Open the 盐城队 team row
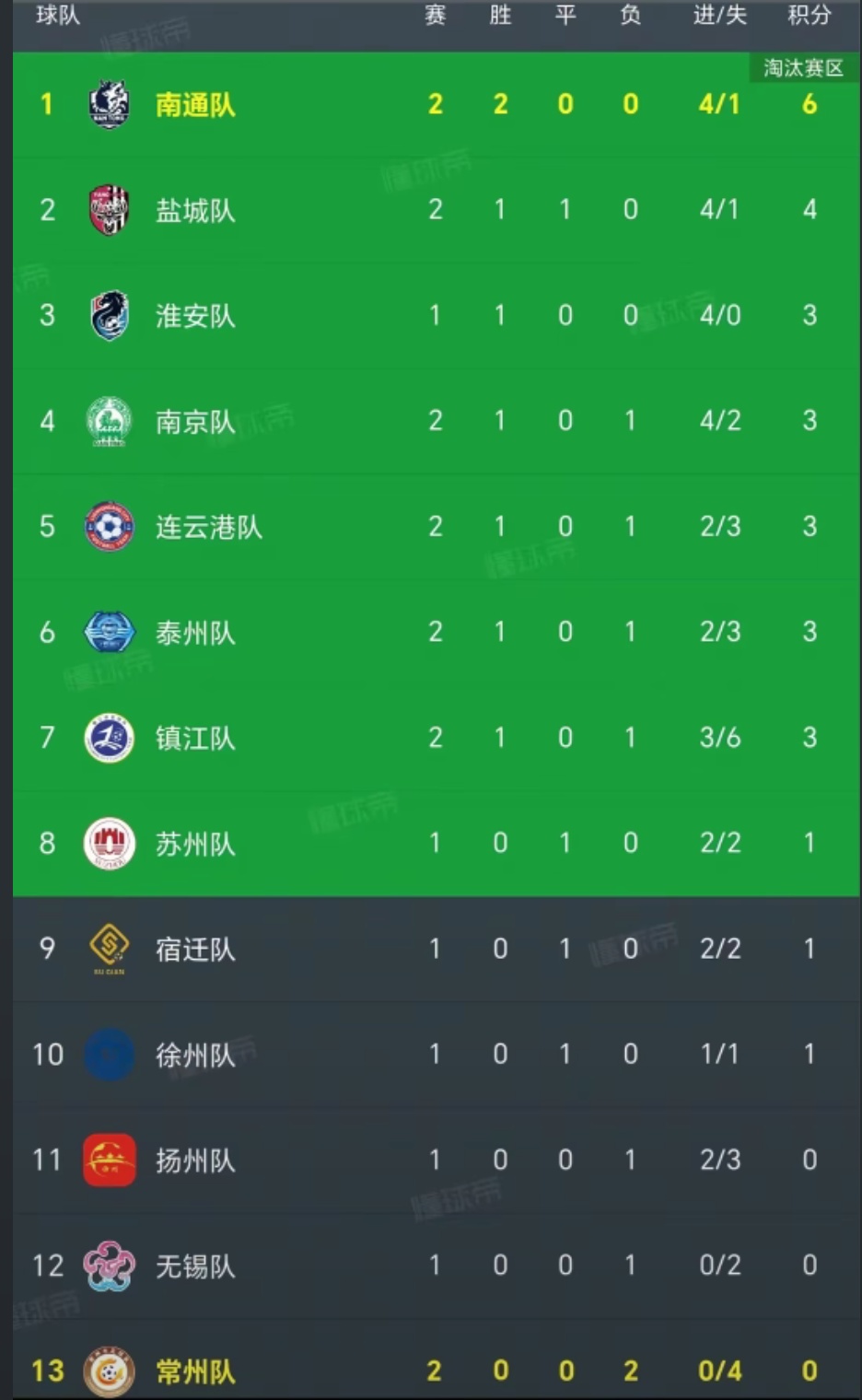The height and width of the screenshot is (1400, 862). (x=437, y=210)
